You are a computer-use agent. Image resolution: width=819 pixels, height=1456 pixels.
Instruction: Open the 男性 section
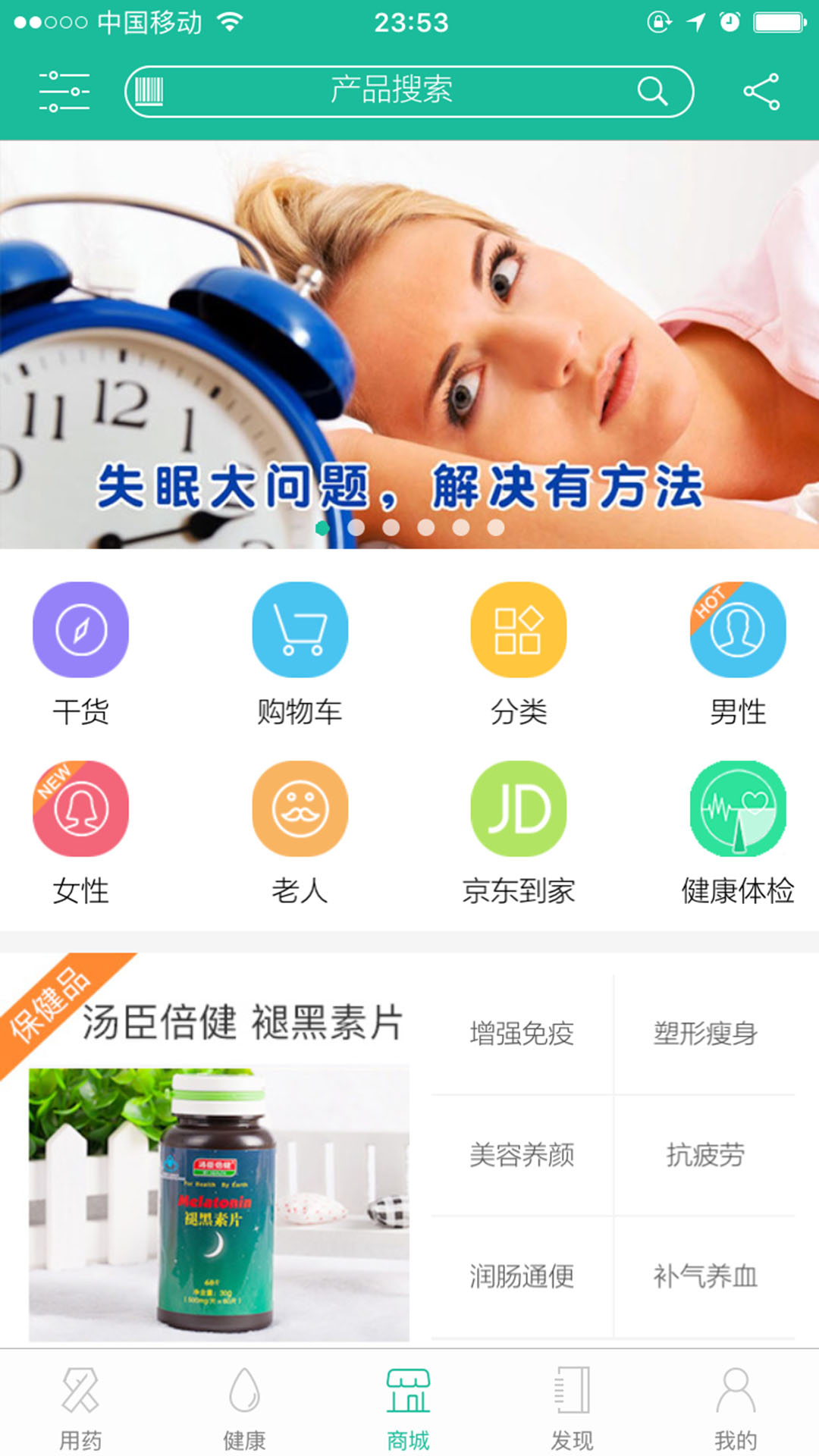737,652
